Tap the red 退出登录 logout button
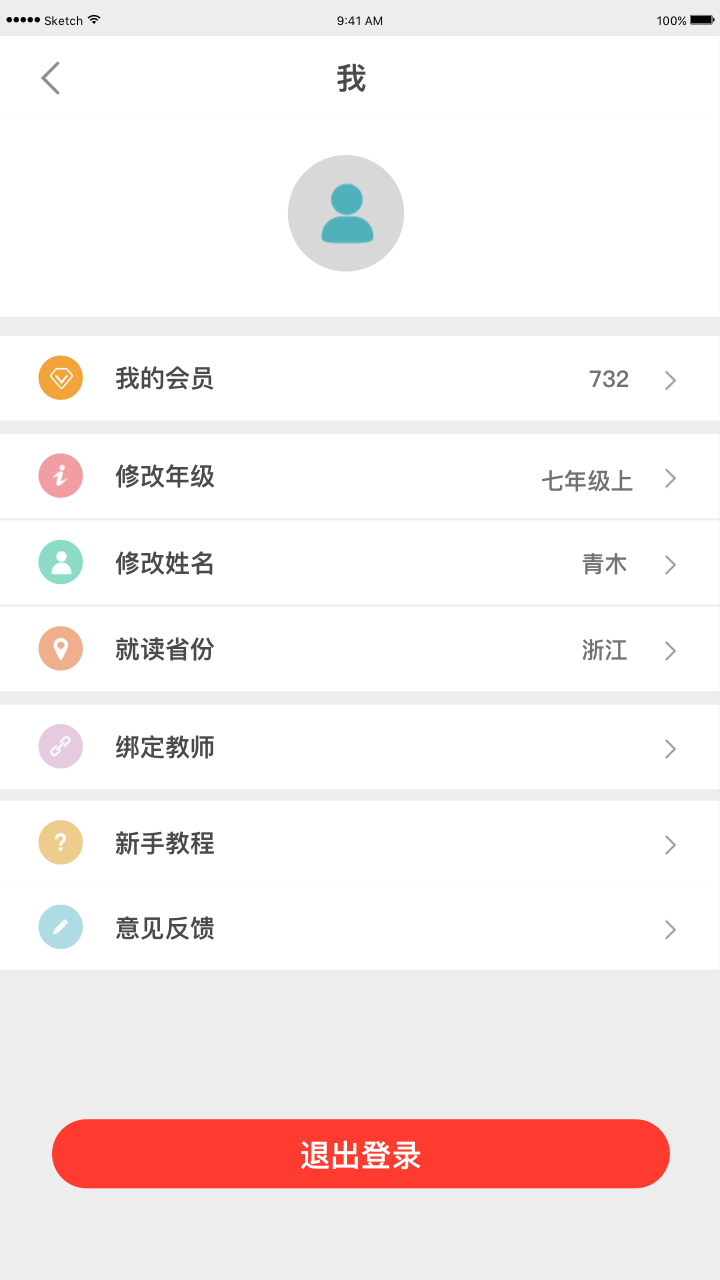Image resolution: width=720 pixels, height=1280 pixels. pyautogui.click(x=360, y=1153)
